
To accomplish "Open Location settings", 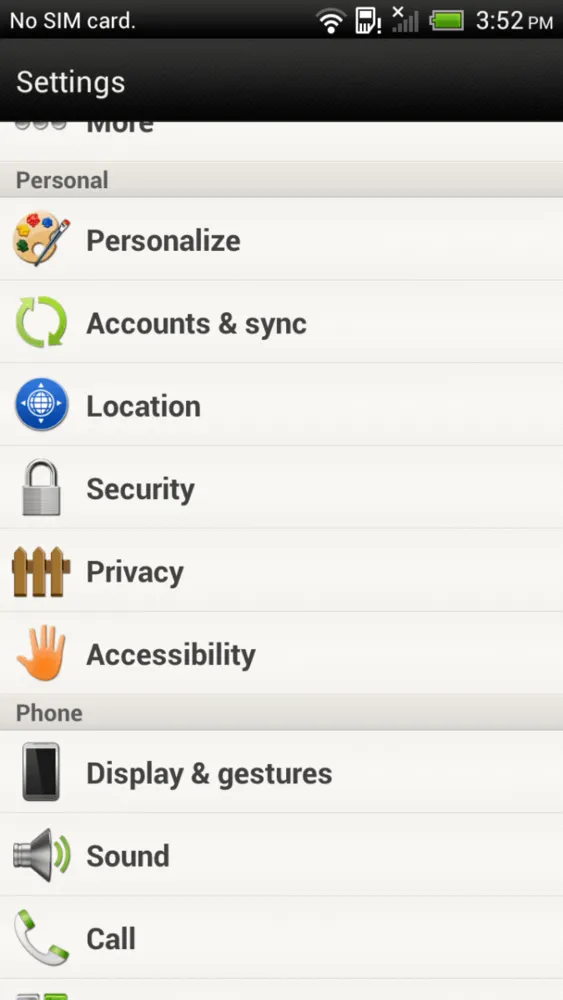I will pos(281,405).
